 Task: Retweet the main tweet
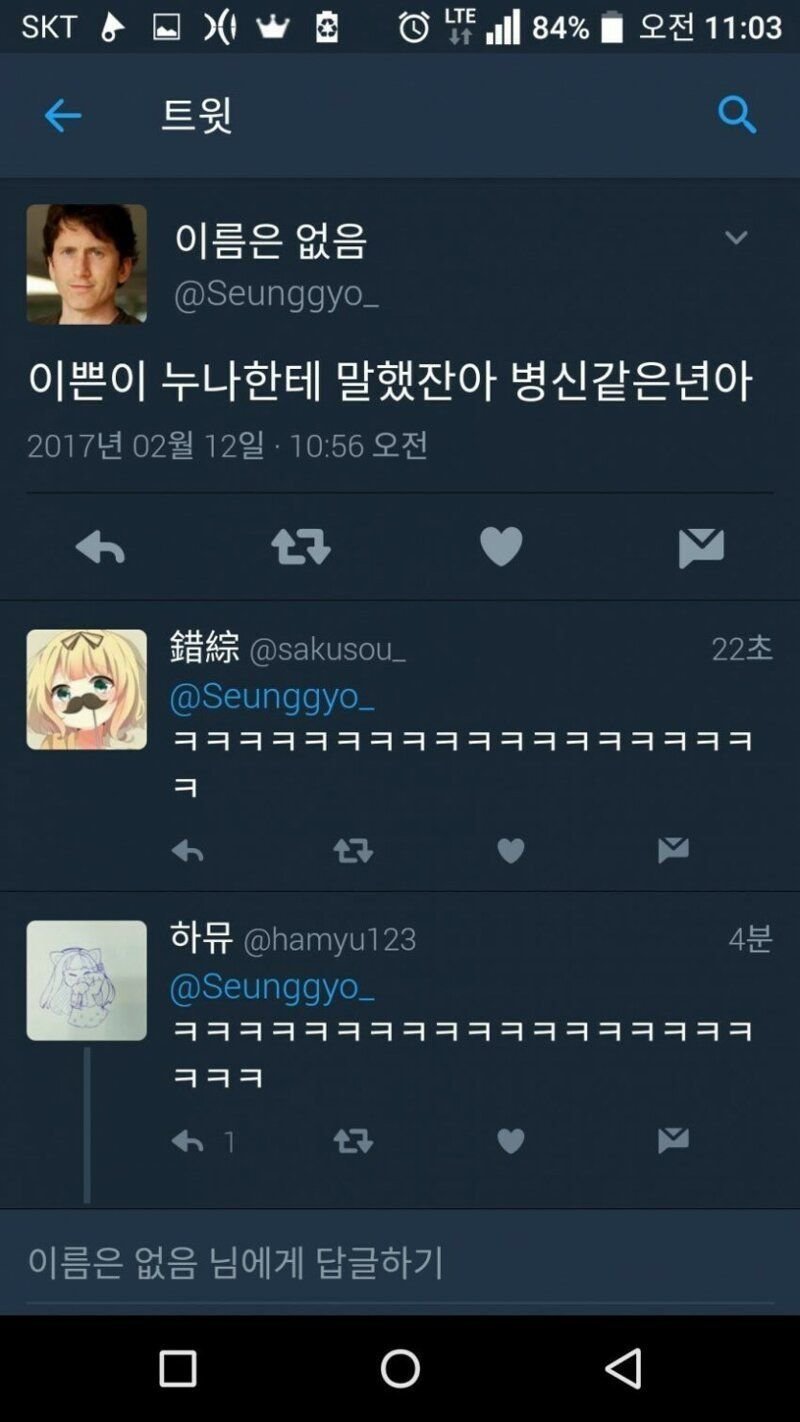pos(300,548)
